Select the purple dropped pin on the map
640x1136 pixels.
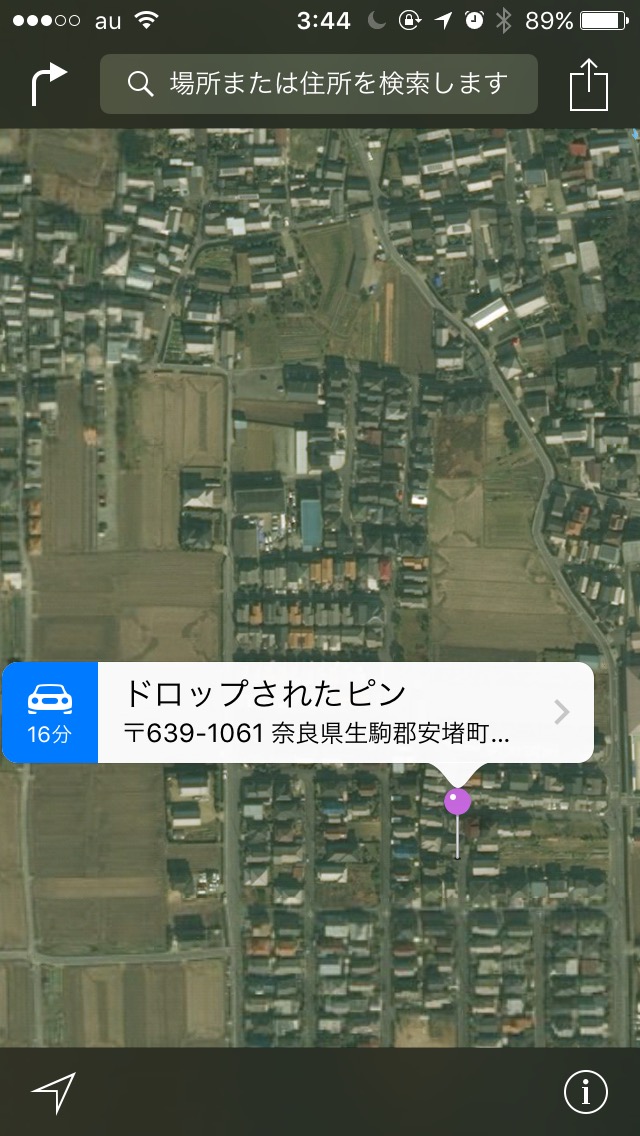458,802
